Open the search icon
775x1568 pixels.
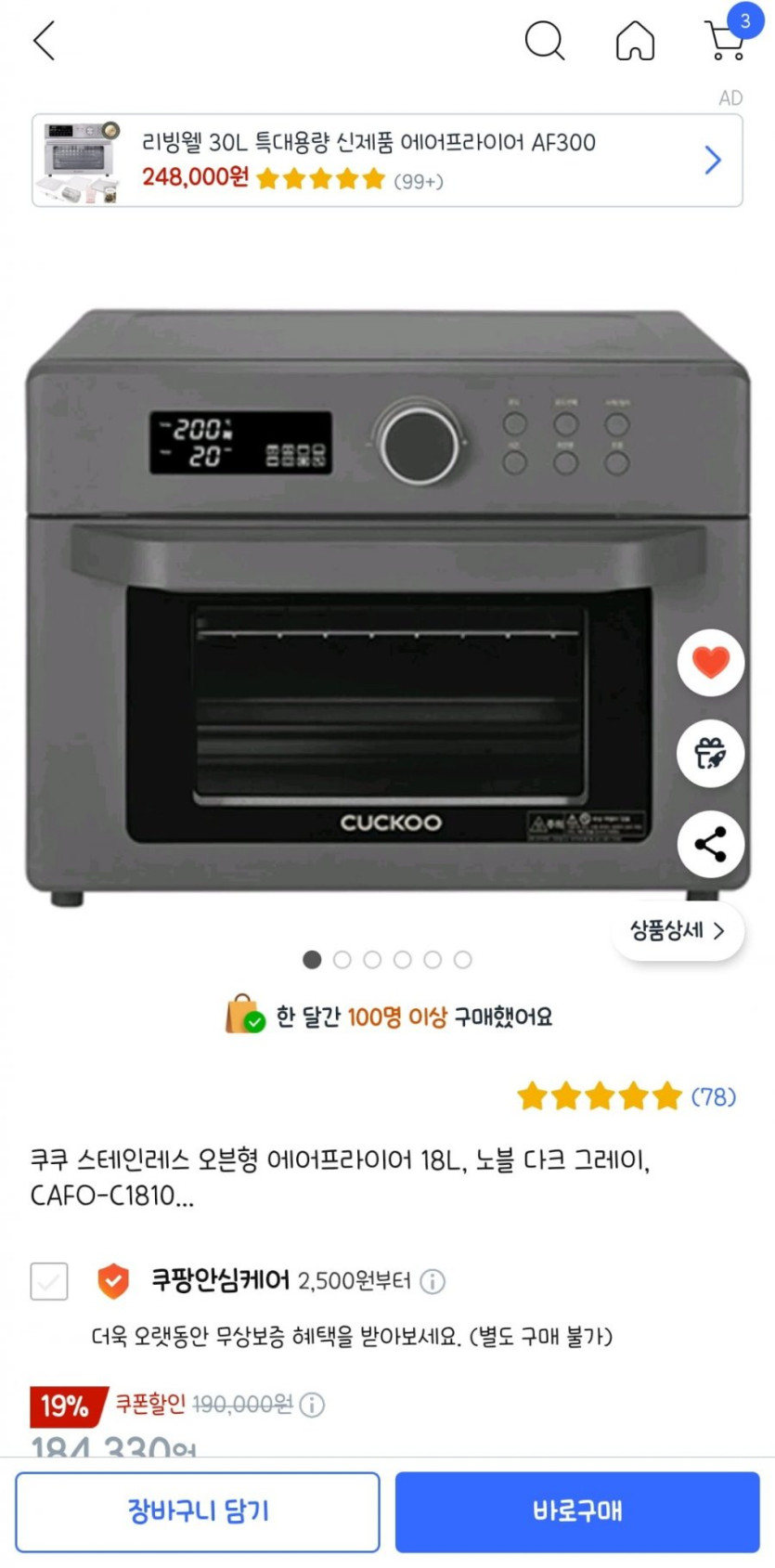[544, 41]
